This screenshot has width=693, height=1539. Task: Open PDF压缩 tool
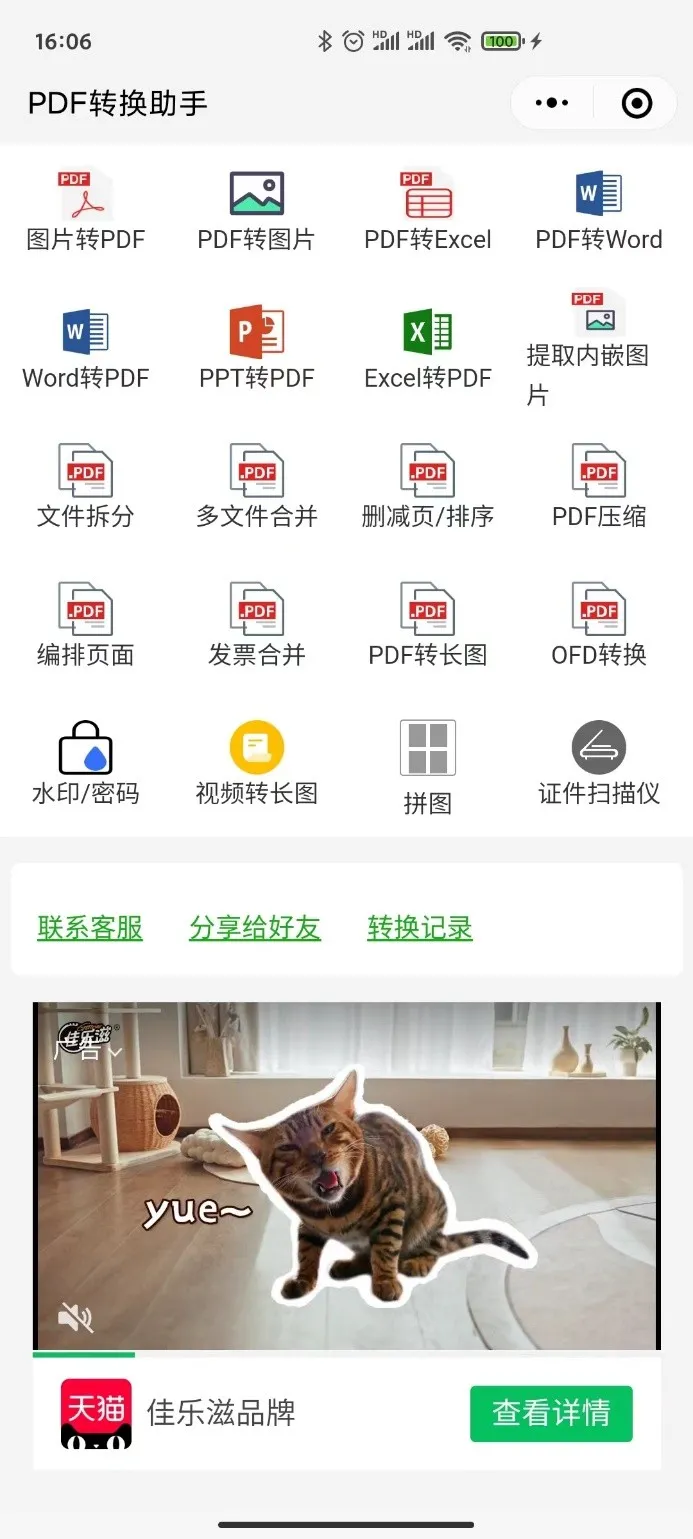[599, 487]
